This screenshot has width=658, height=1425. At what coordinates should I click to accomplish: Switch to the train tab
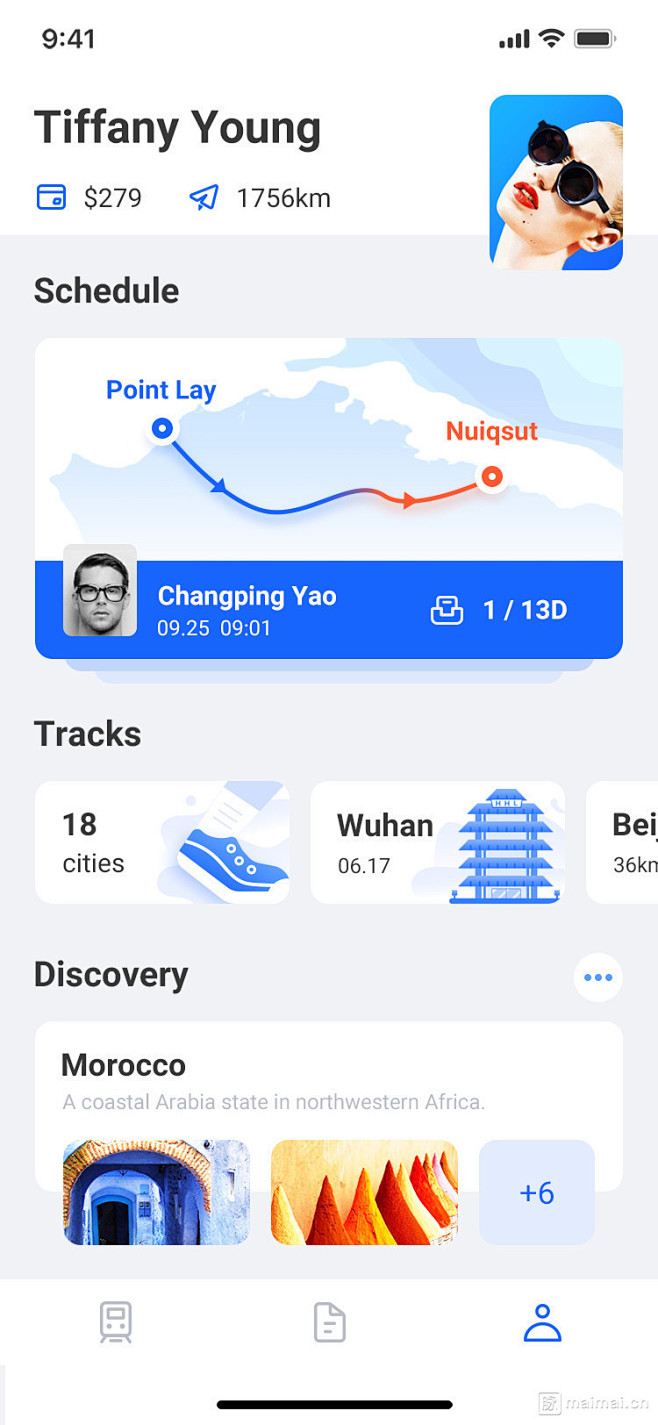[x=116, y=1322]
